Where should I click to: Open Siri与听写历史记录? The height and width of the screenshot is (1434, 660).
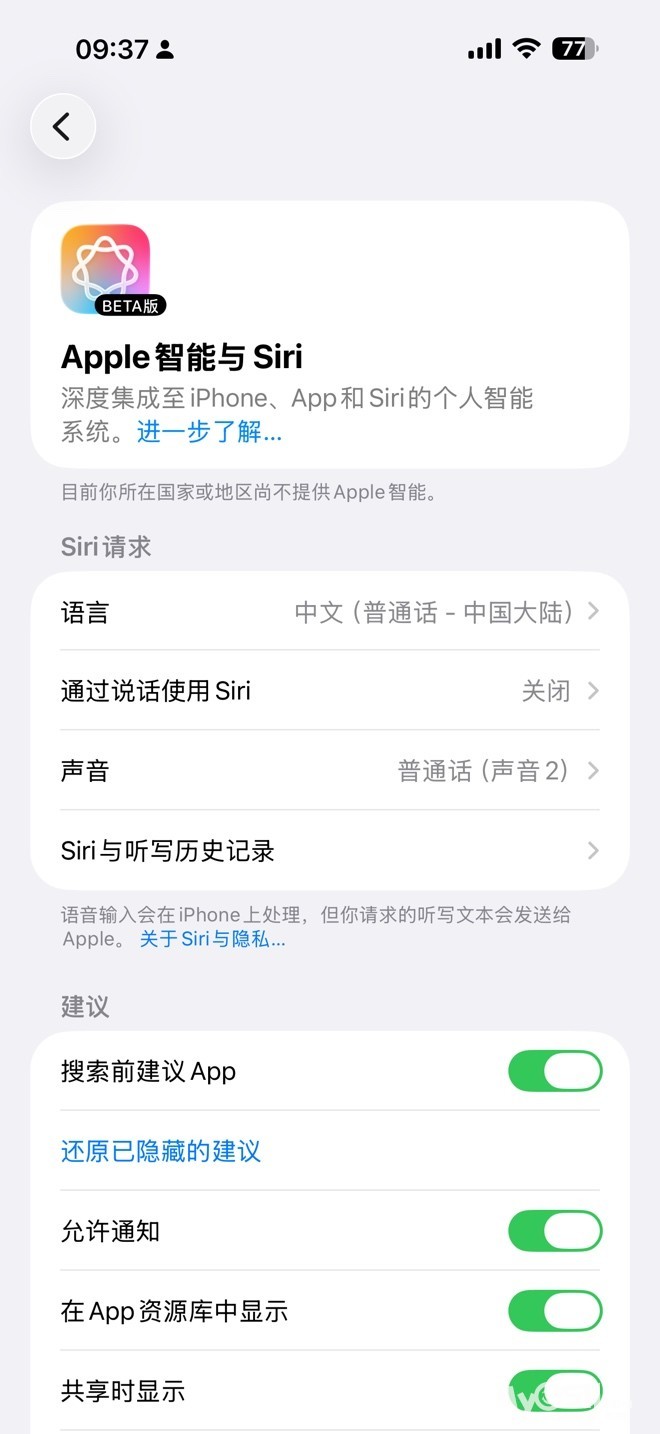point(330,851)
